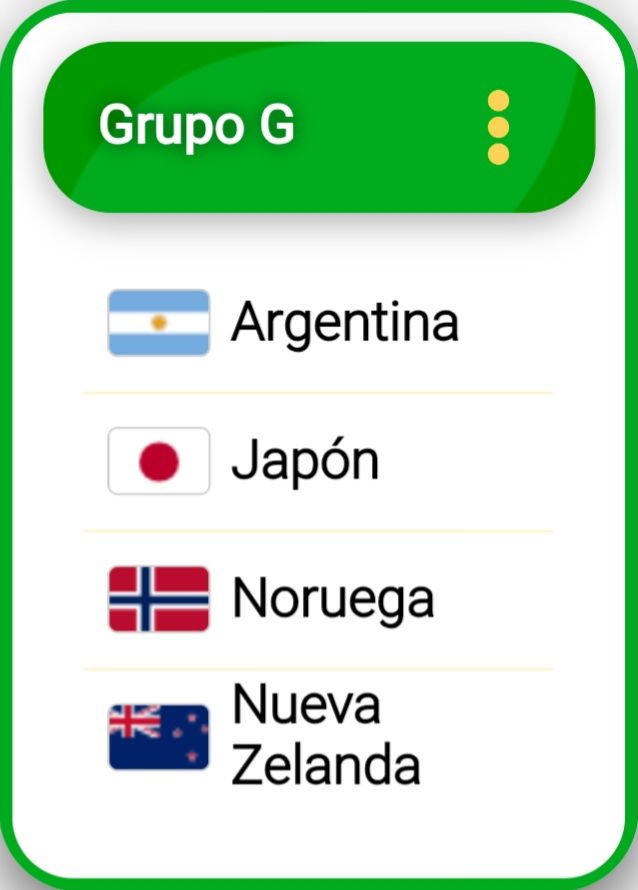Open Noruega team details
The height and width of the screenshot is (890, 638).
[x=320, y=599]
